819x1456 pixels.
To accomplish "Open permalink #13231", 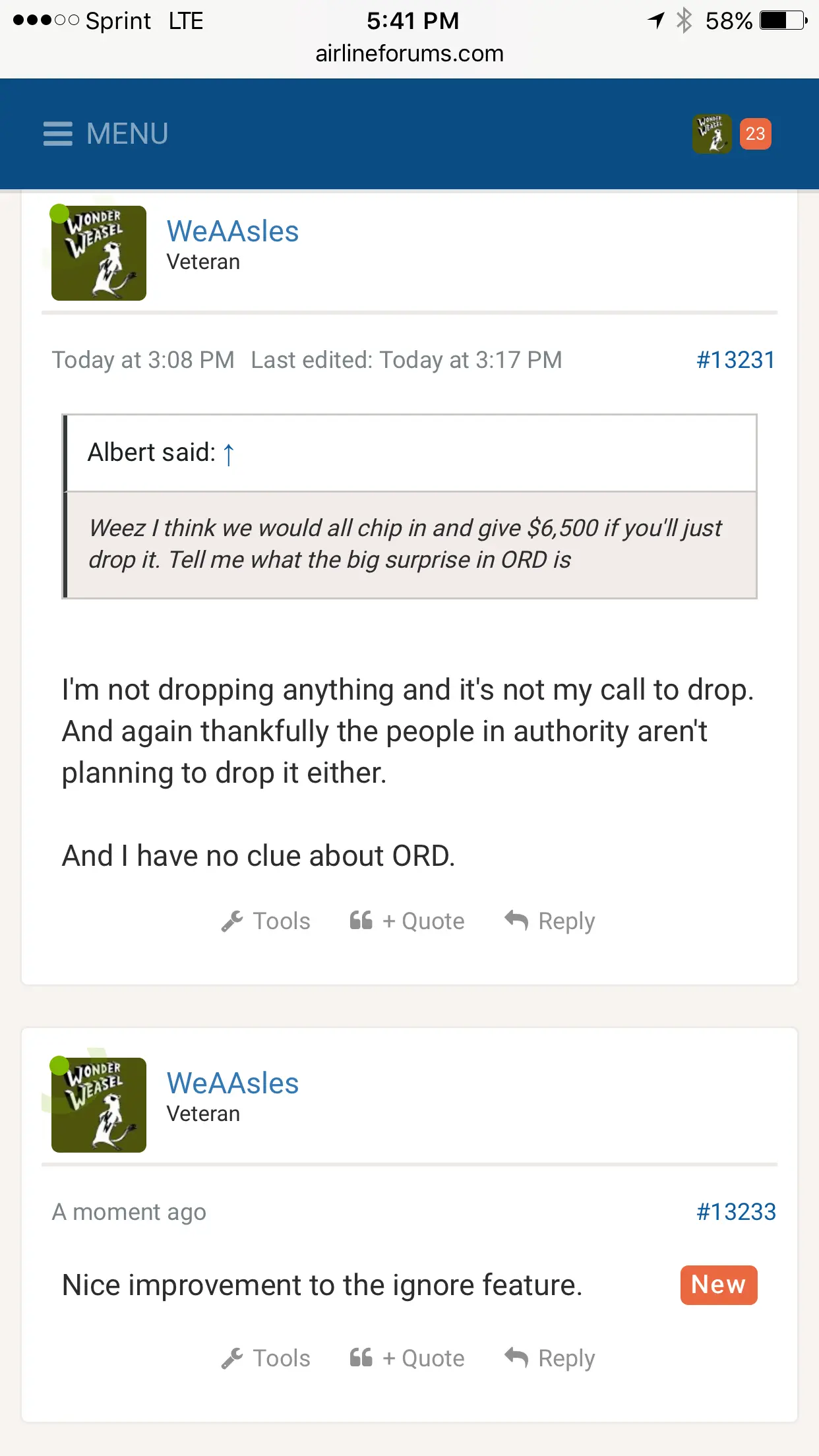I will click(735, 360).
